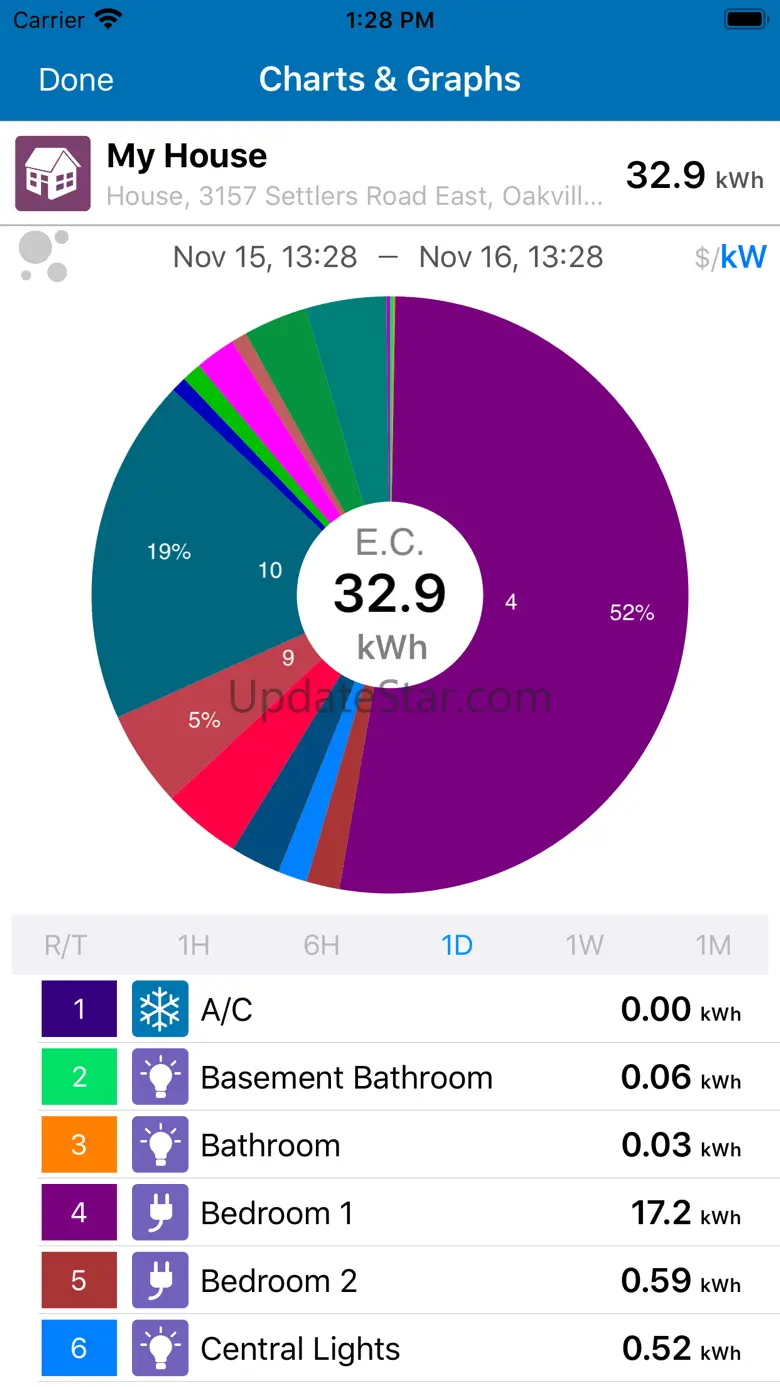The image size is (780, 1387).
Task: Tap Done to close Charts & Graphs
Action: (76, 80)
